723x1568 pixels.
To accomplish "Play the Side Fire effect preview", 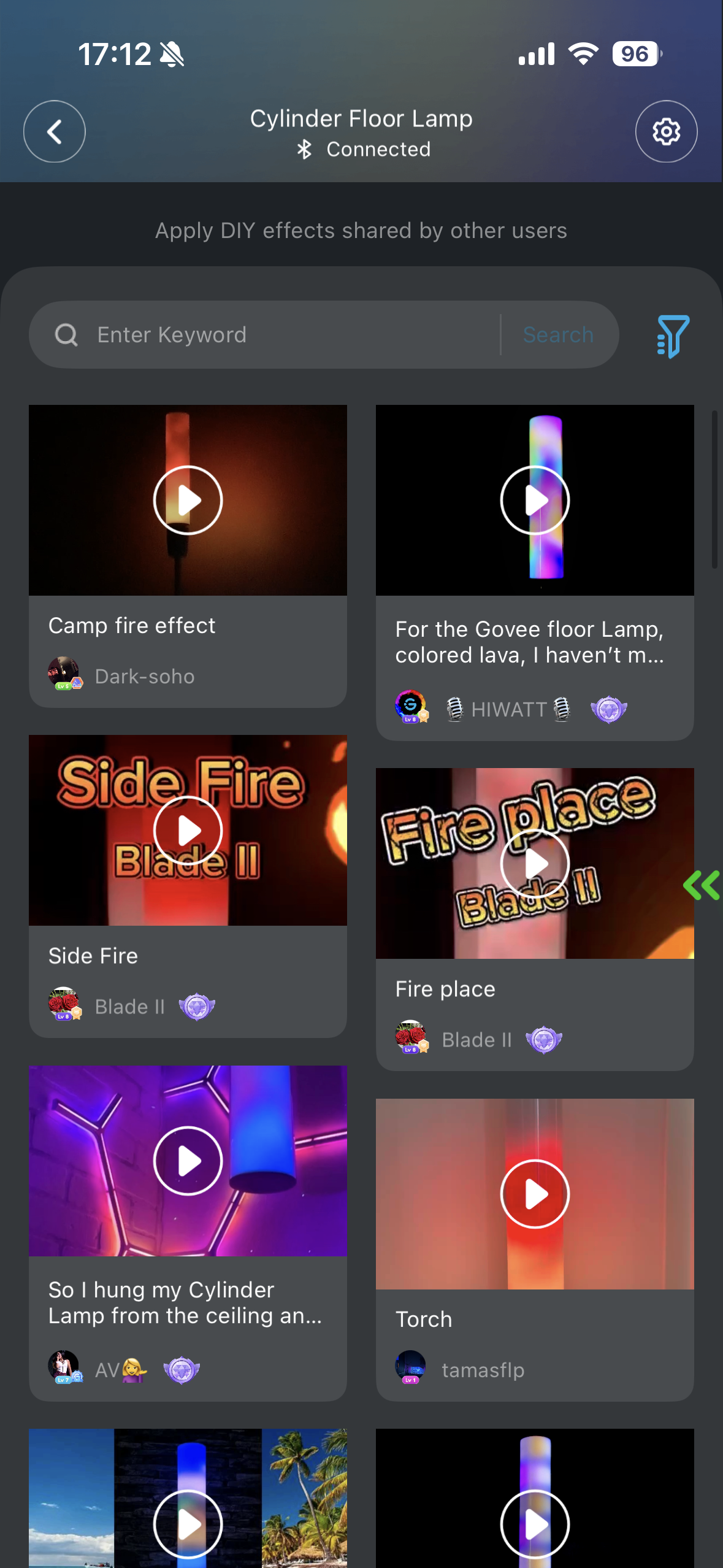I will click(x=188, y=830).
